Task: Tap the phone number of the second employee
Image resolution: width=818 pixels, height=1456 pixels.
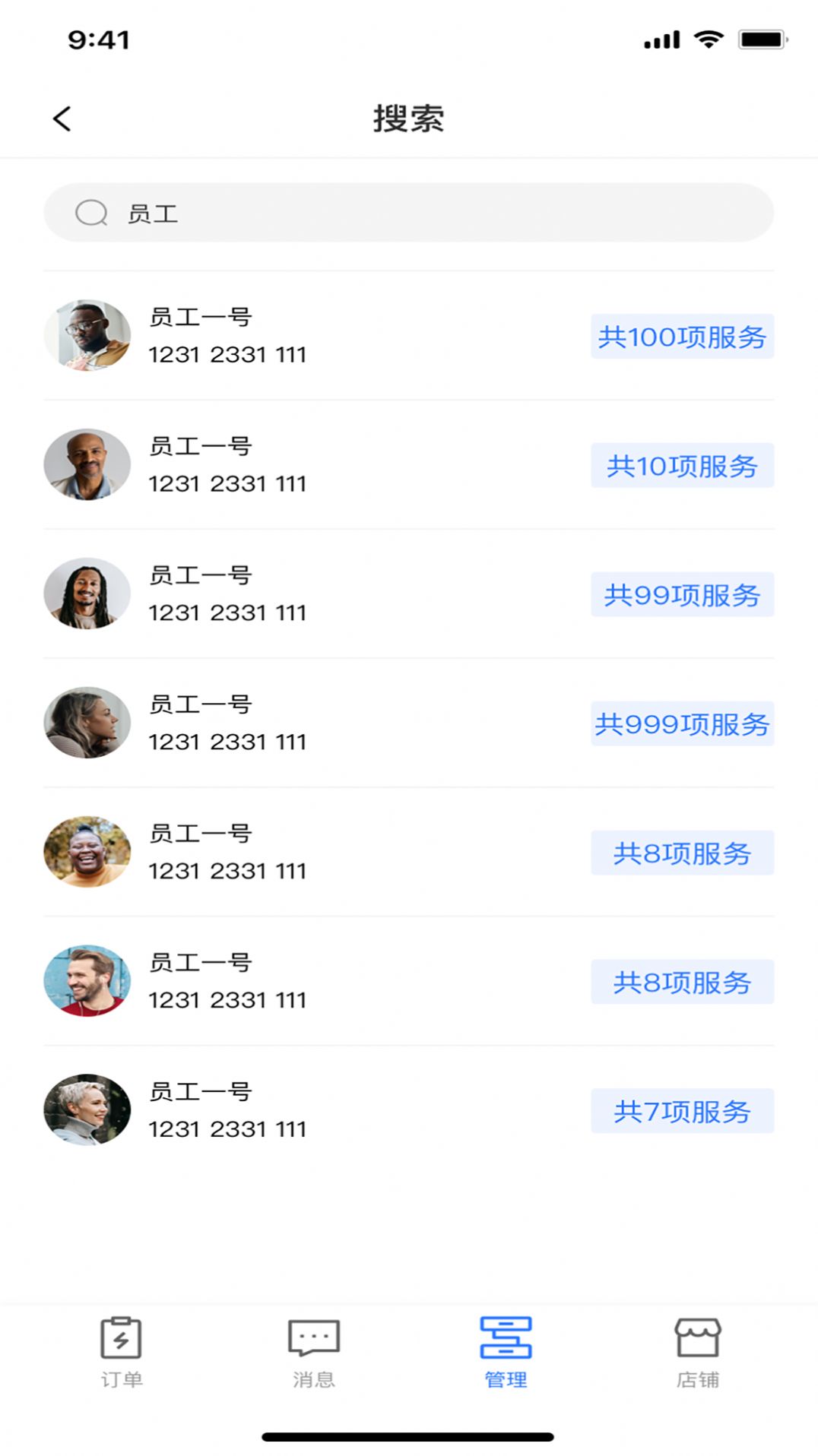Action: click(228, 483)
